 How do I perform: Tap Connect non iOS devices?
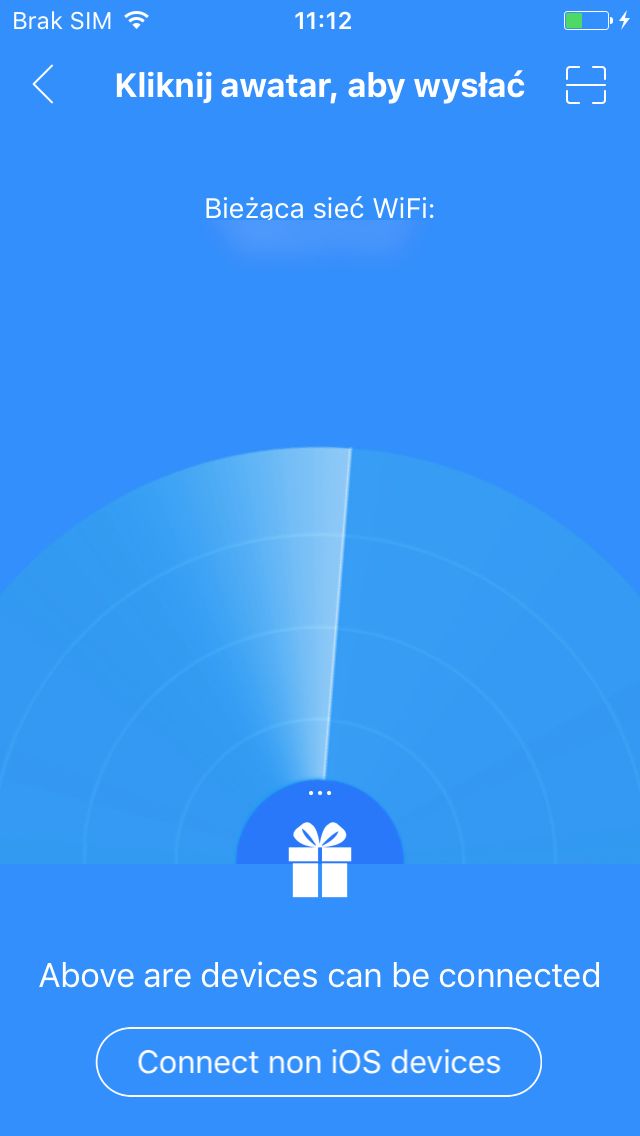tap(319, 1062)
